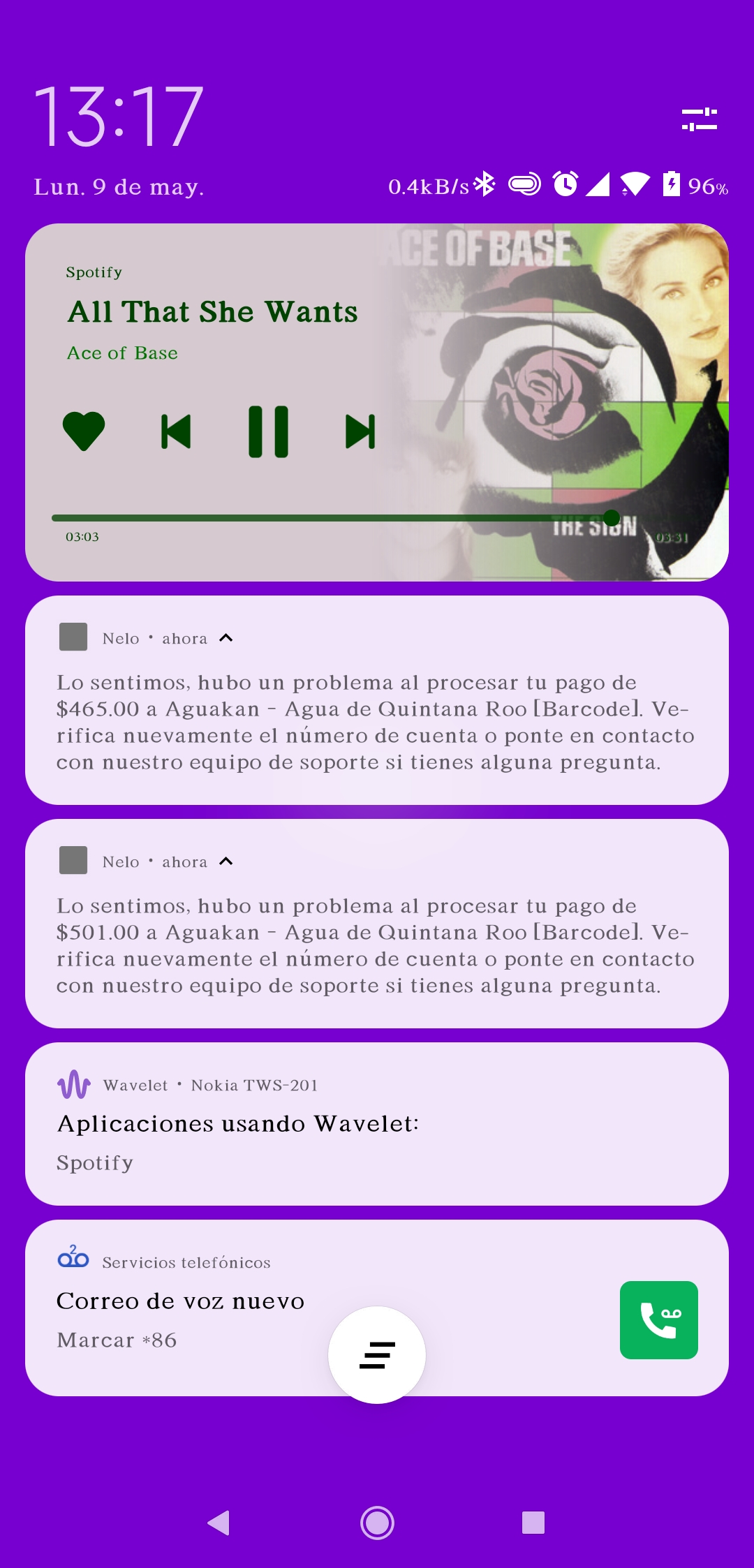
Task: Call voicemail with the green phone button
Action: pyautogui.click(x=658, y=1320)
